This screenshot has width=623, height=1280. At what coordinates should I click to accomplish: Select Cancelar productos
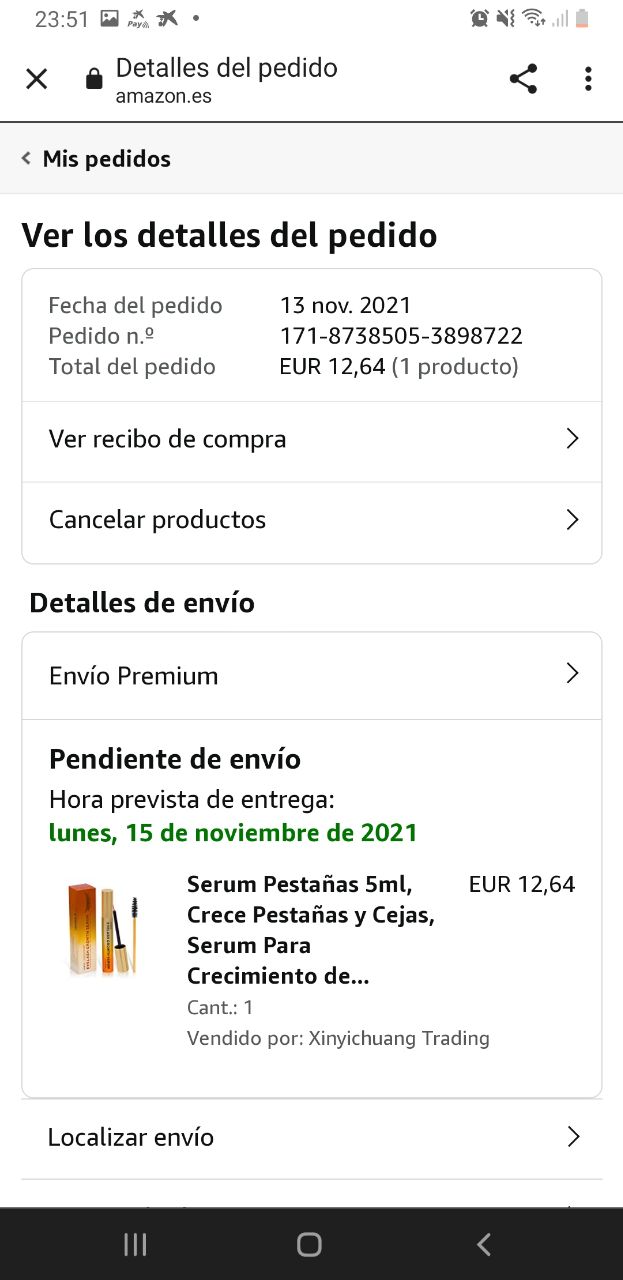[x=311, y=520]
